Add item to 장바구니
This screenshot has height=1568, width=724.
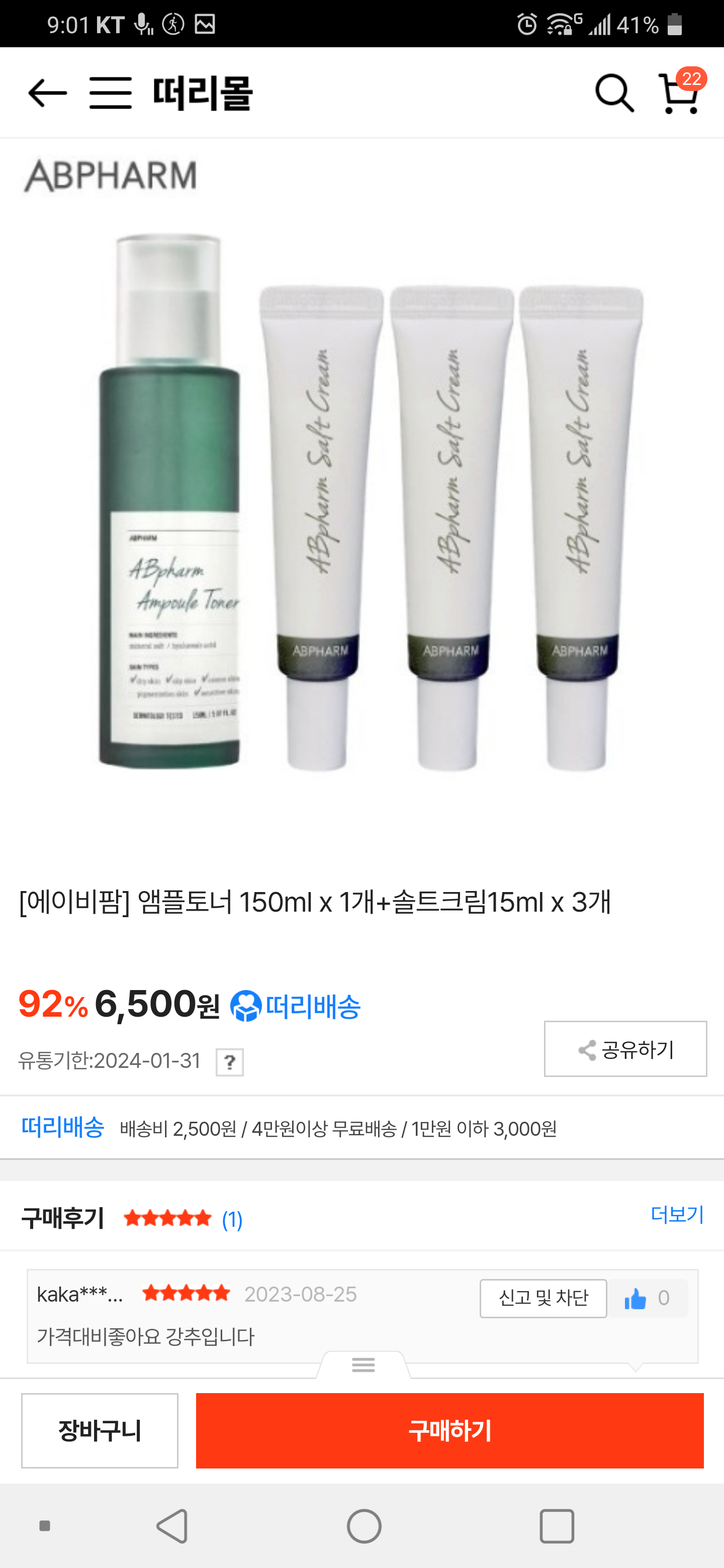click(x=100, y=1430)
